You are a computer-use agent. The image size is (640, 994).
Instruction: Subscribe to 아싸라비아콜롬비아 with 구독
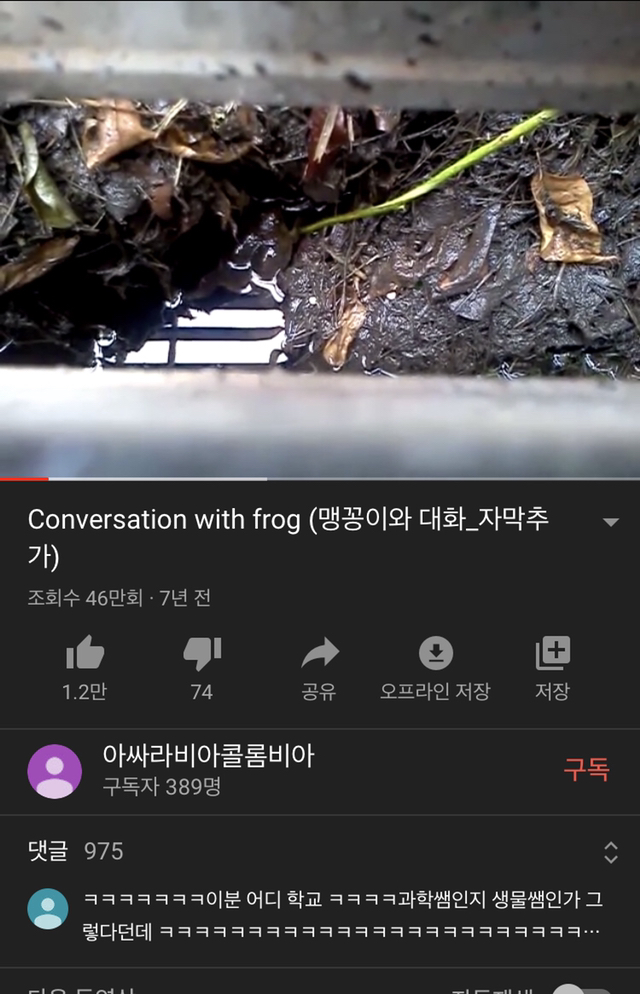586,769
